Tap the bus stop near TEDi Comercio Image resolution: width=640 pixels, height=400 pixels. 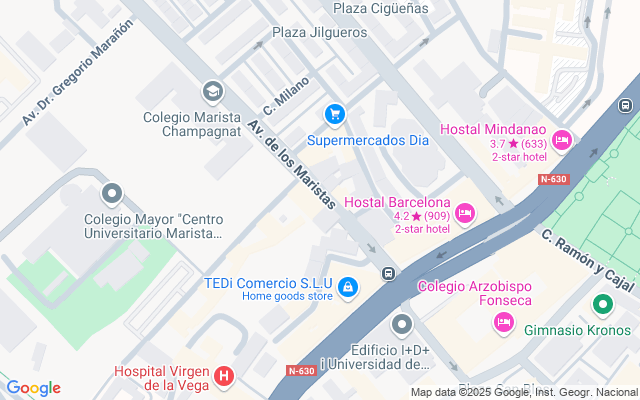(388, 273)
